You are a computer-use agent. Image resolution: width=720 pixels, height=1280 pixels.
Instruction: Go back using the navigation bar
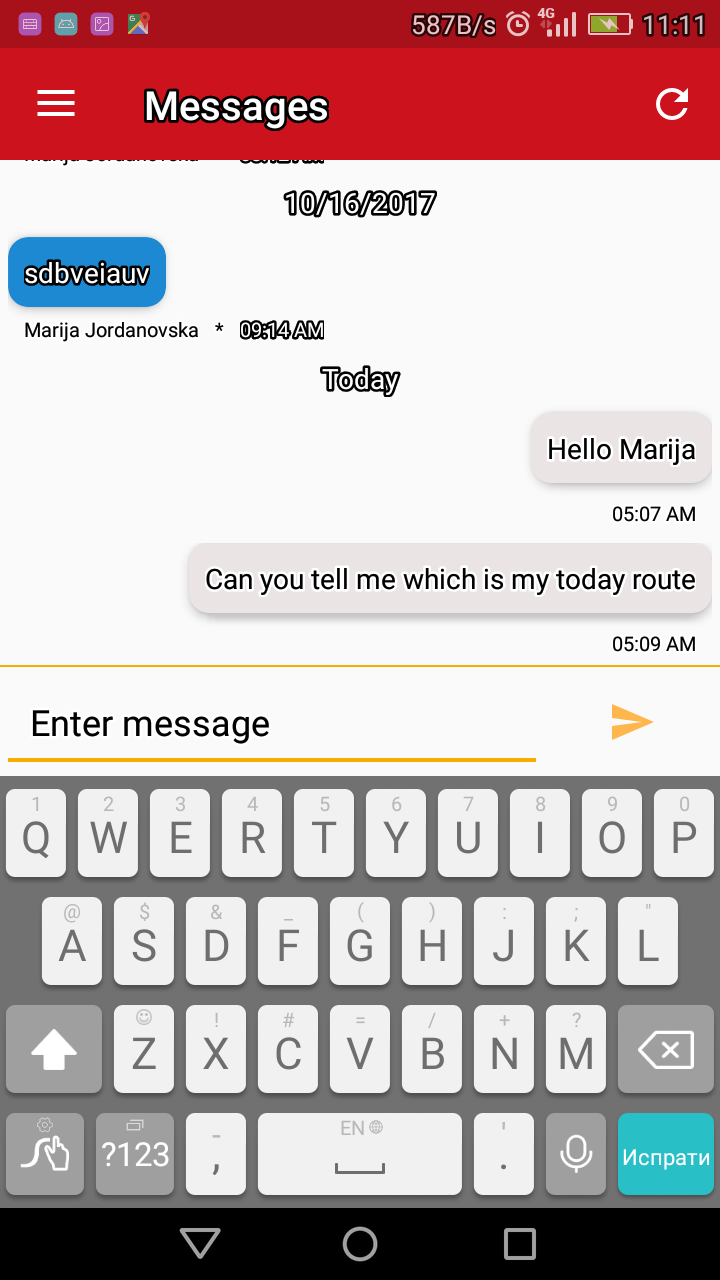200,1244
